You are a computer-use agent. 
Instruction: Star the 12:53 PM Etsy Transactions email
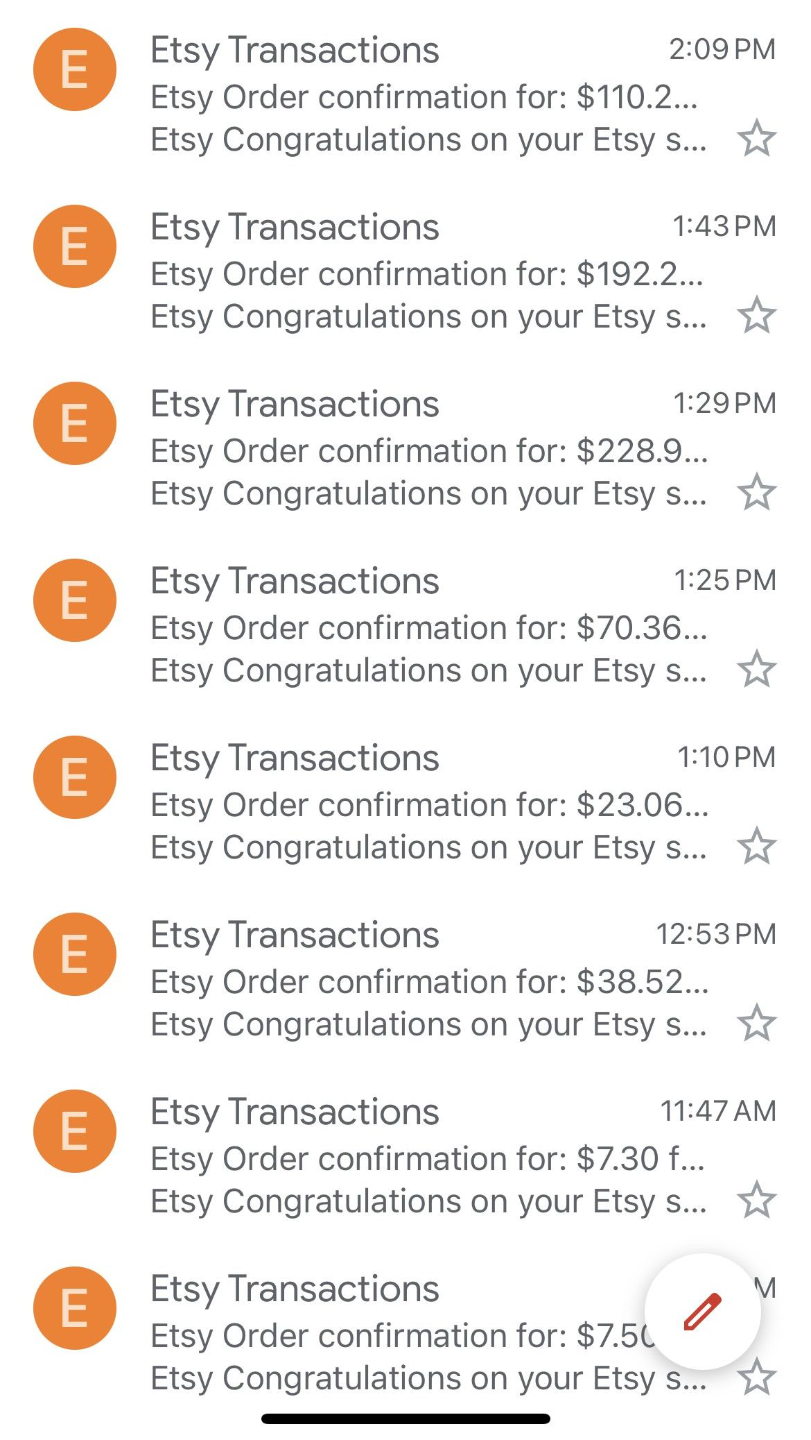756,1024
